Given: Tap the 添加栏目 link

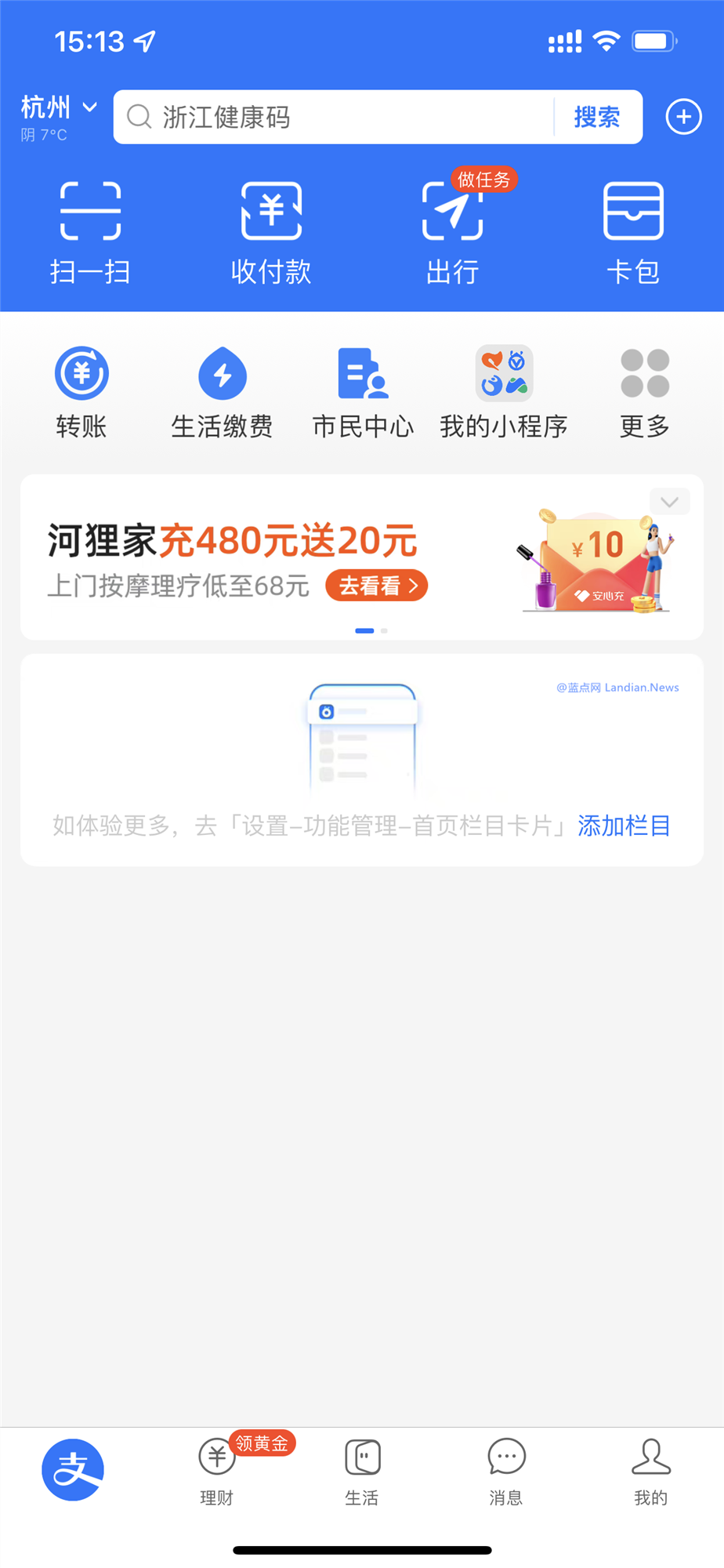Looking at the screenshot, I should pyautogui.click(x=624, y=826).
